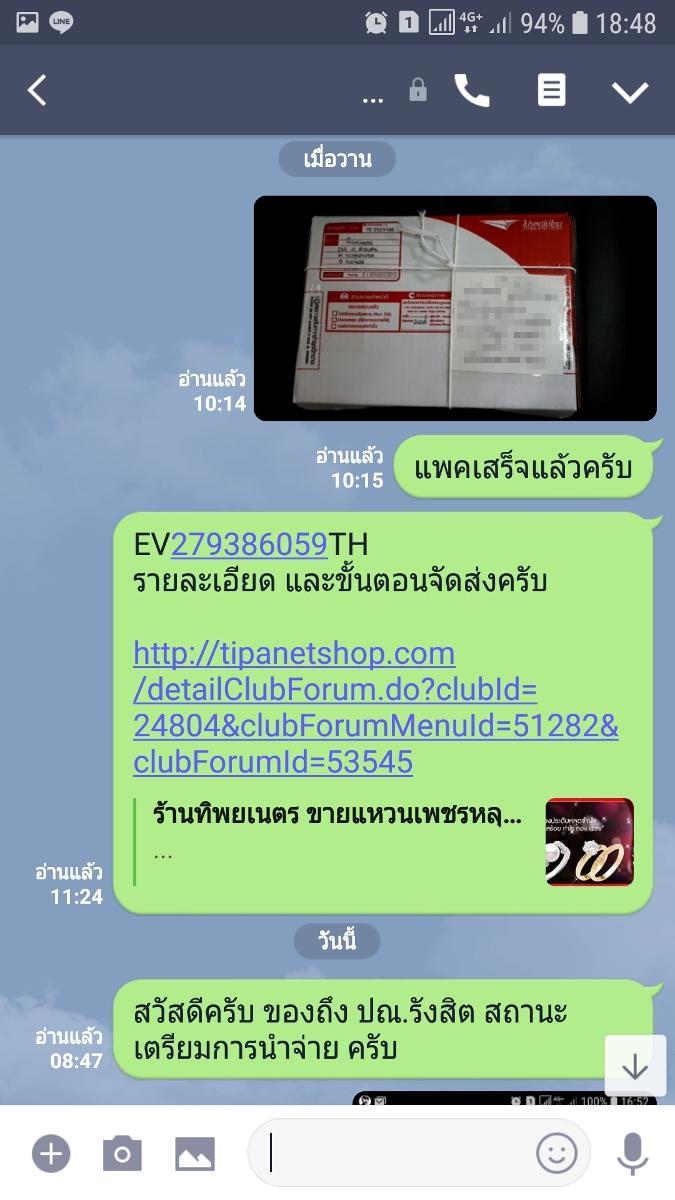Start a voice call

[472, 91]
